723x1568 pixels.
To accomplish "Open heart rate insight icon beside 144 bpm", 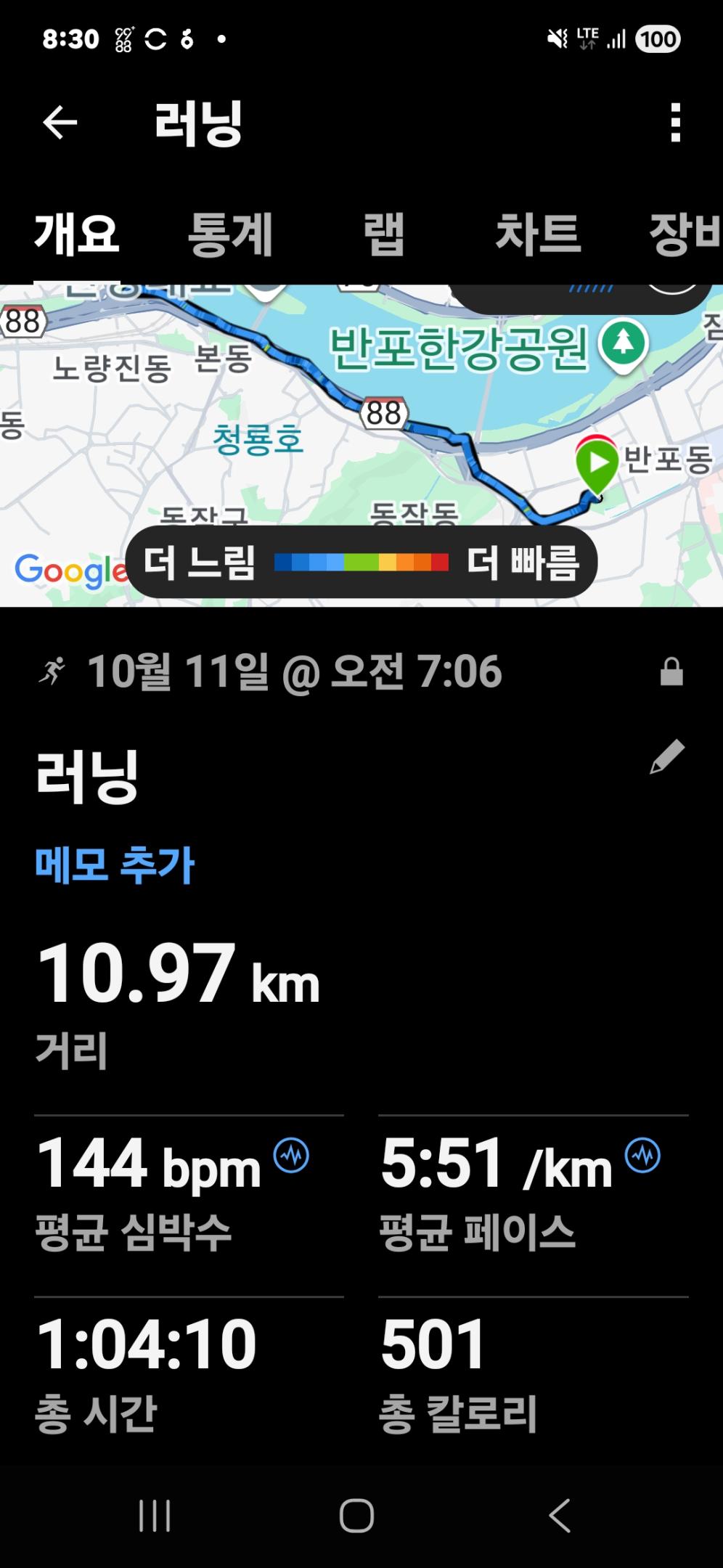I will [291, 1155].
